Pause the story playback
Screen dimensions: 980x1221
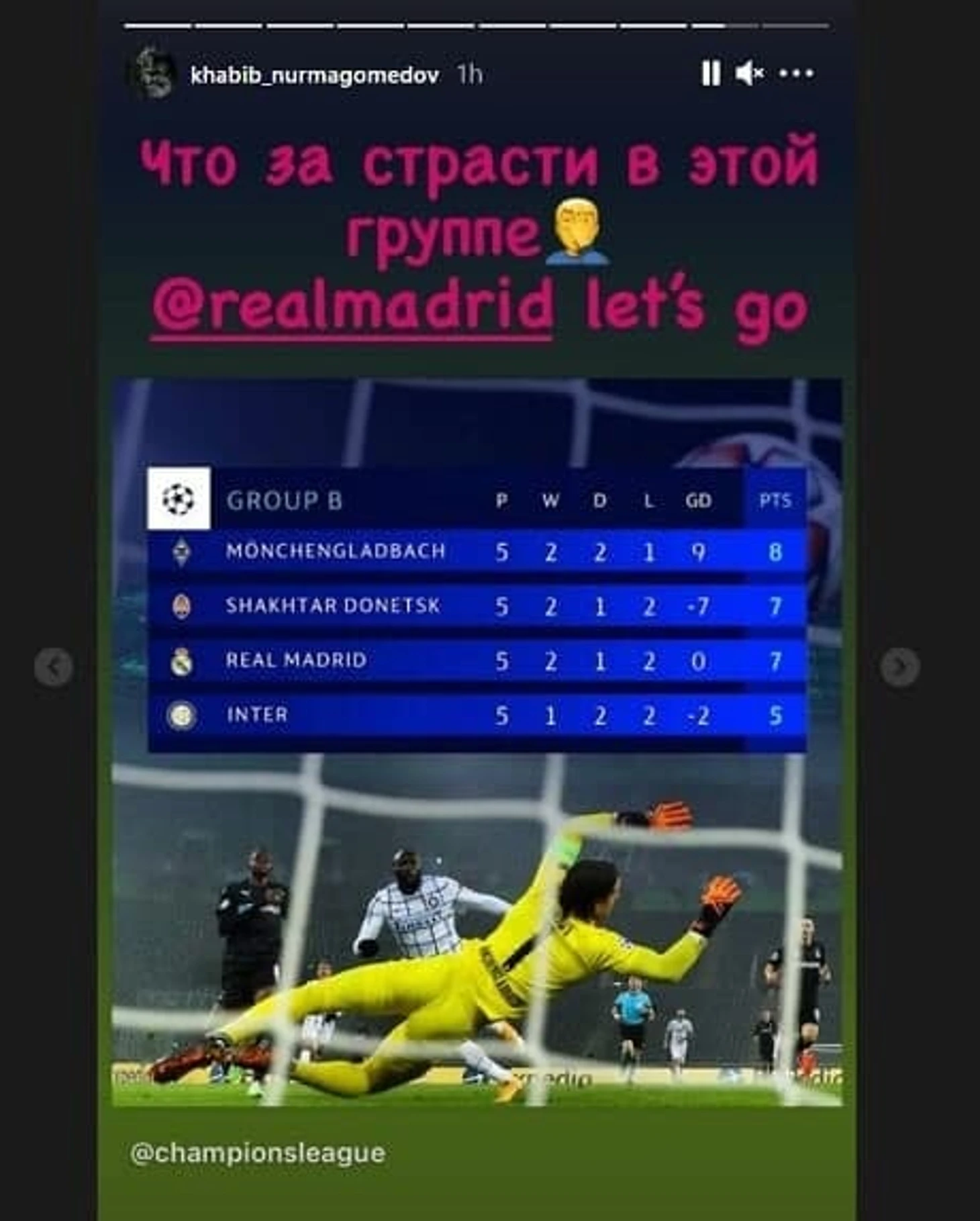[710, 73]
